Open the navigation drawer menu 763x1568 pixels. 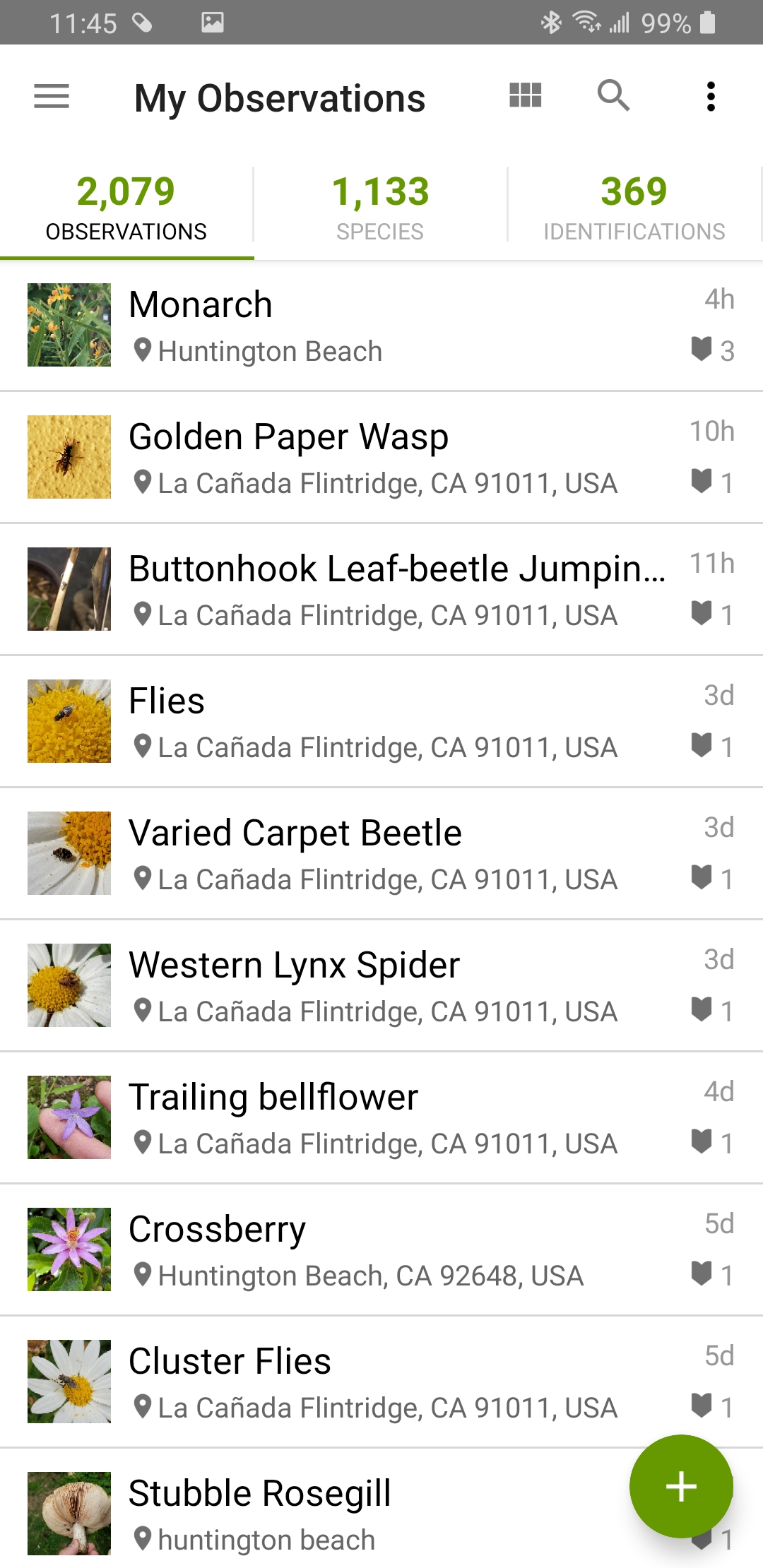click(x=50, y=97)
